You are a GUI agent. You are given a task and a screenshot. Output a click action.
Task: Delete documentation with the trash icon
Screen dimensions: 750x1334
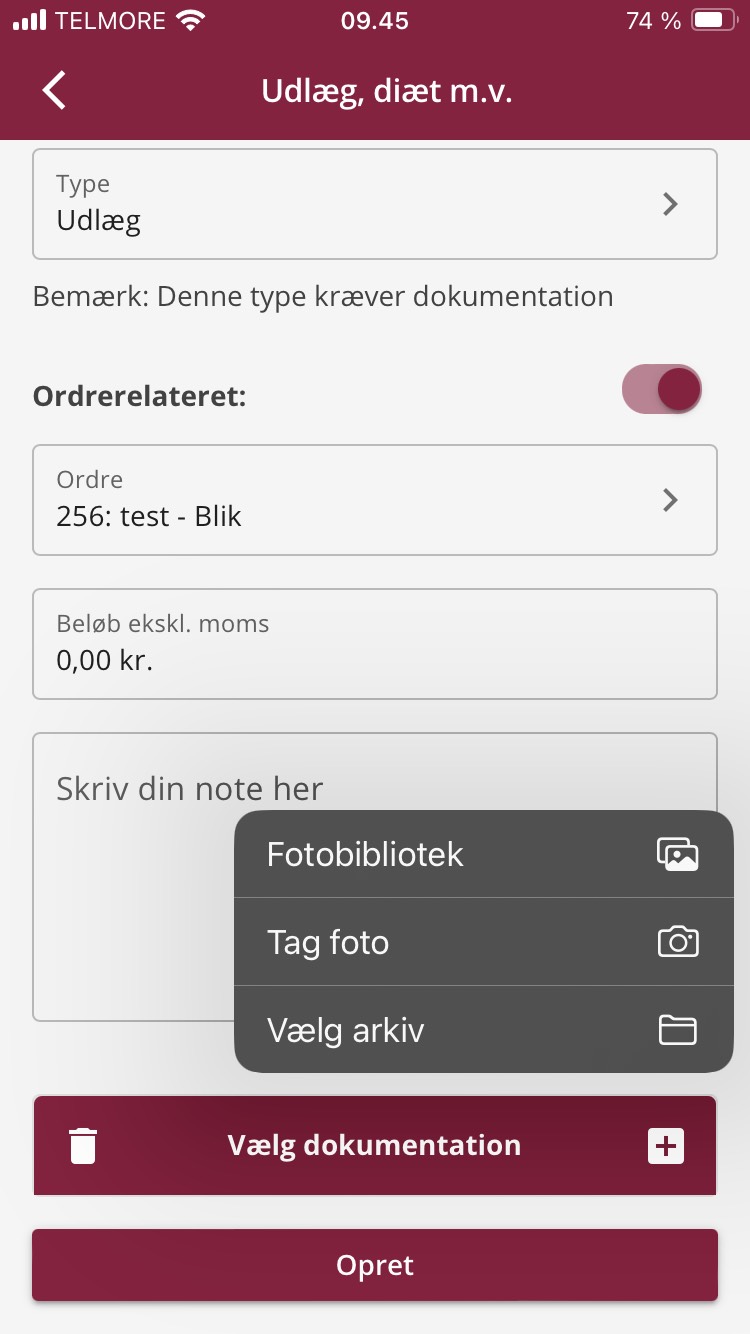click(83, 1146)
